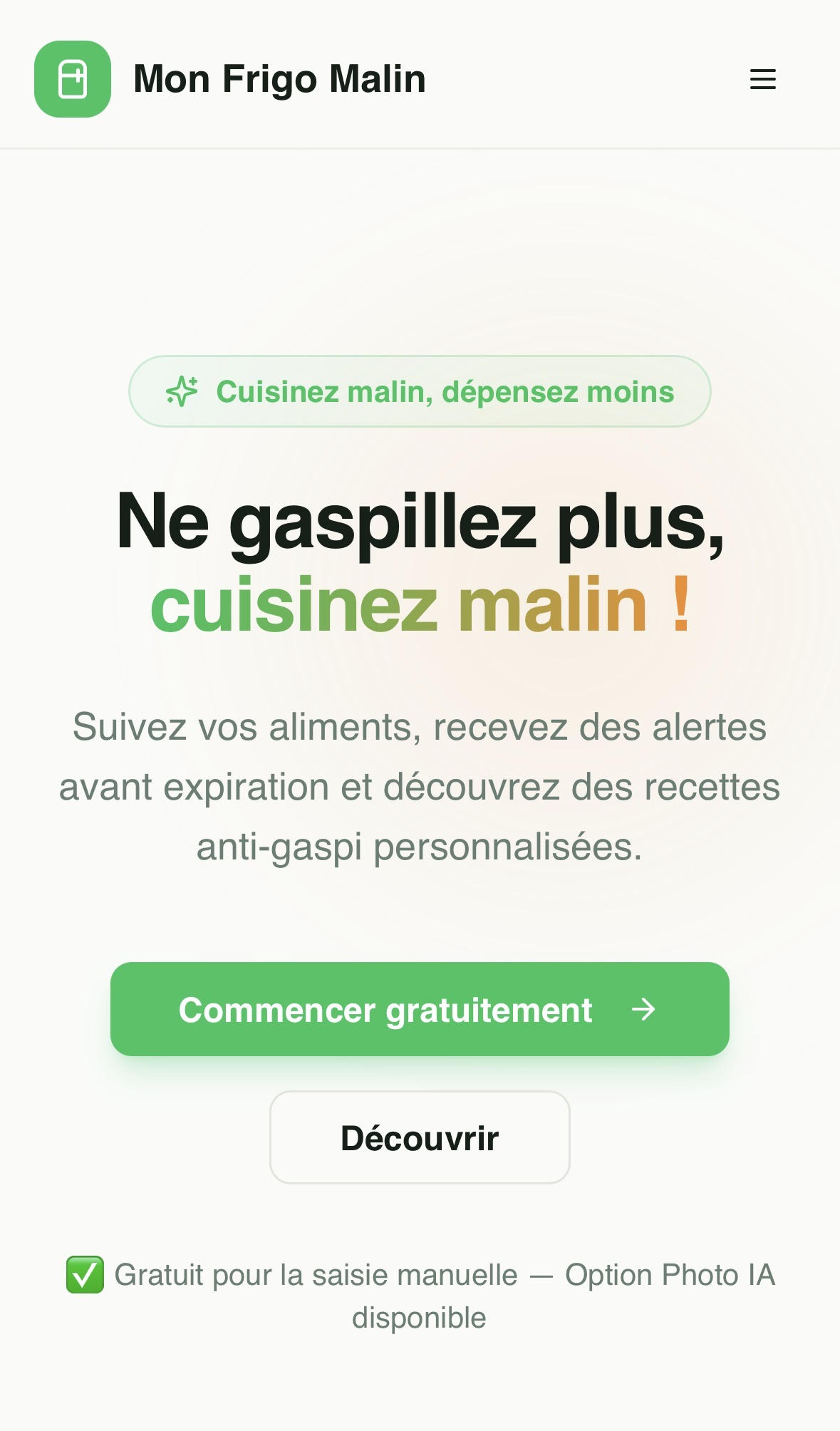Select the fridge pictogram in the header
This screenshot has height=1431, width=840.
pyautogui.click(x=73, y=78)
